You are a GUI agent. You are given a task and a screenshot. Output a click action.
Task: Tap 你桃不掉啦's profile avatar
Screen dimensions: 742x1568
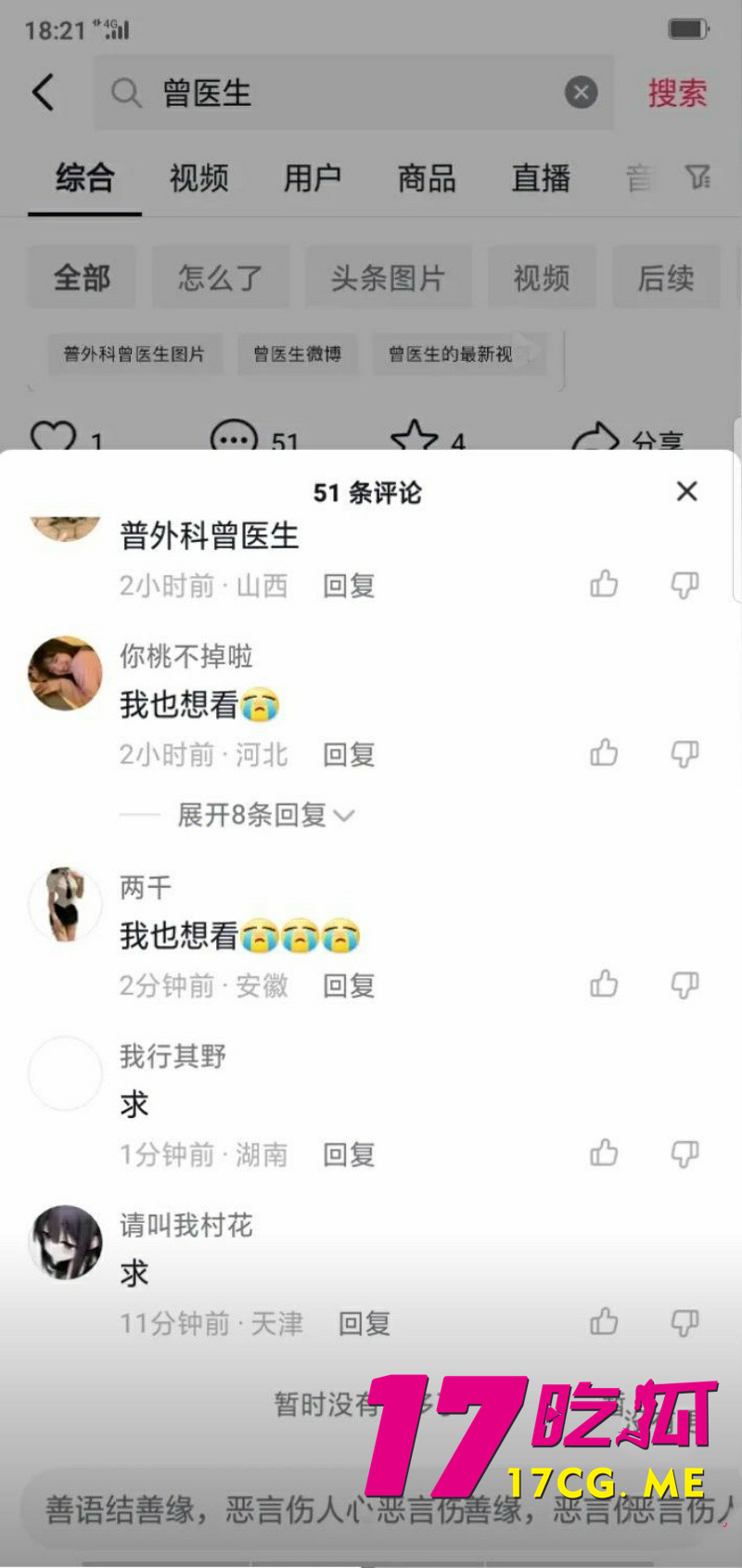click(x=64, y=674)
